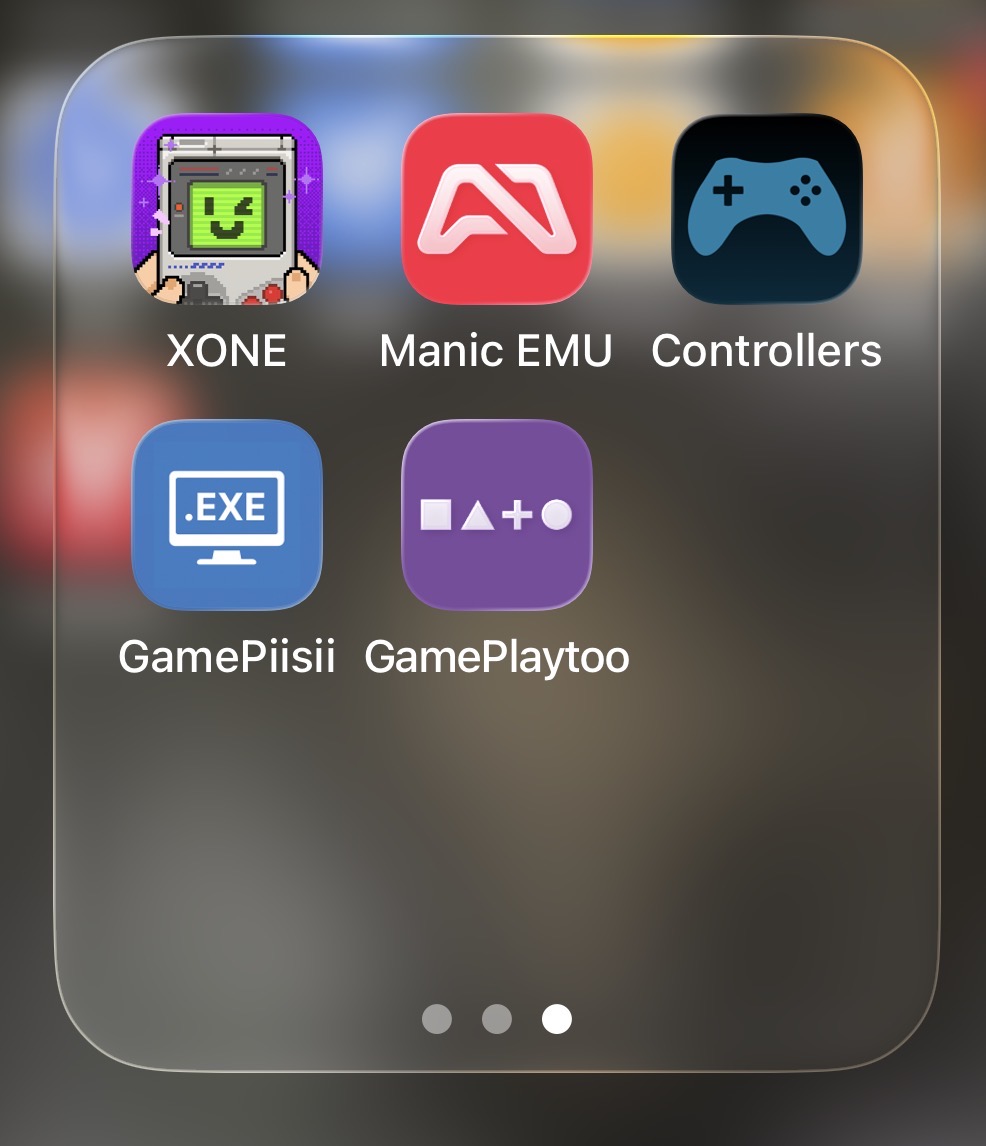
Task: Open the XONE app
Action: coord(227,209)
